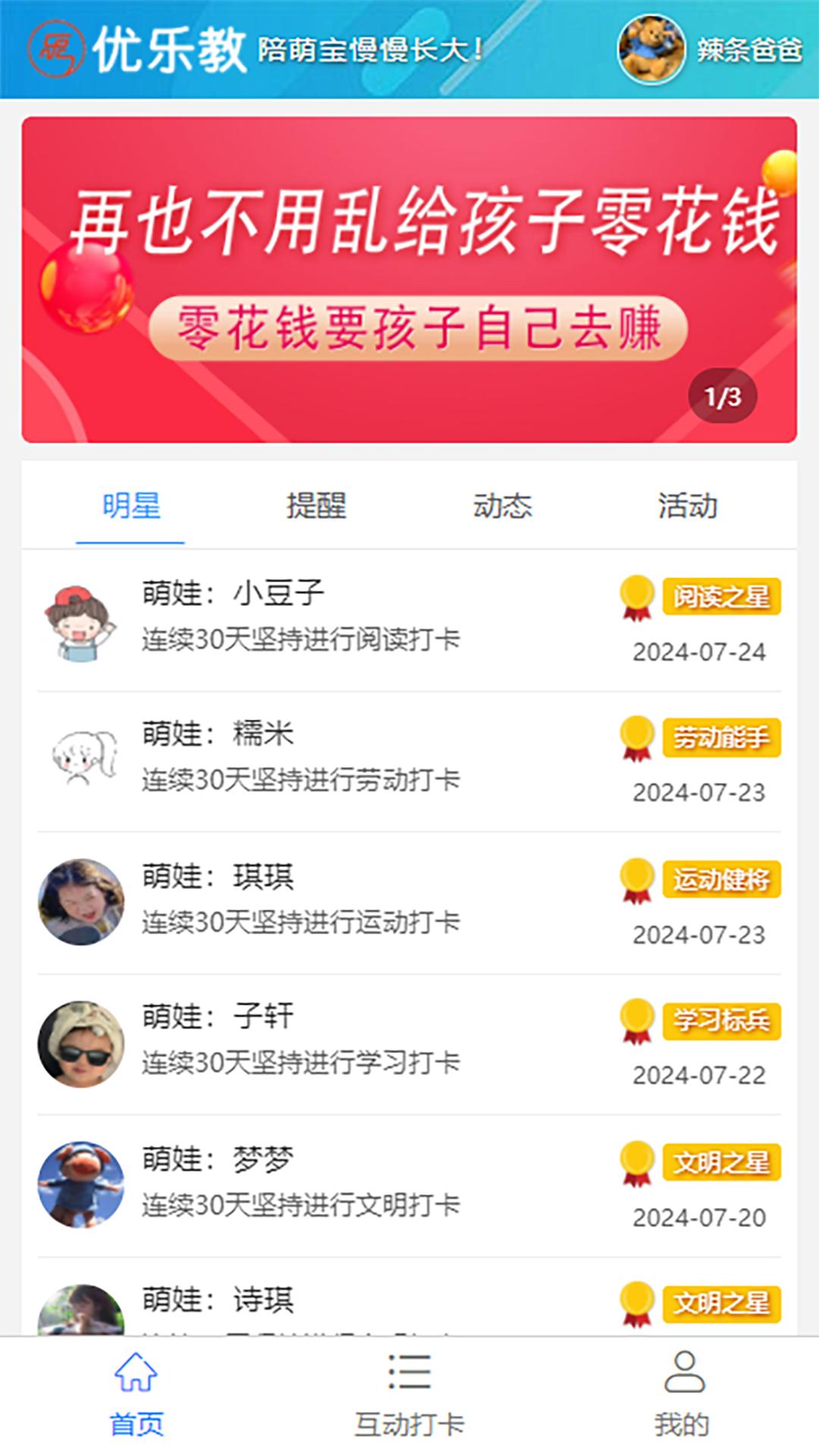Select the 明星 tab
The height and width of the screenshot is (1456, 819).
click(x=131, y=506)
